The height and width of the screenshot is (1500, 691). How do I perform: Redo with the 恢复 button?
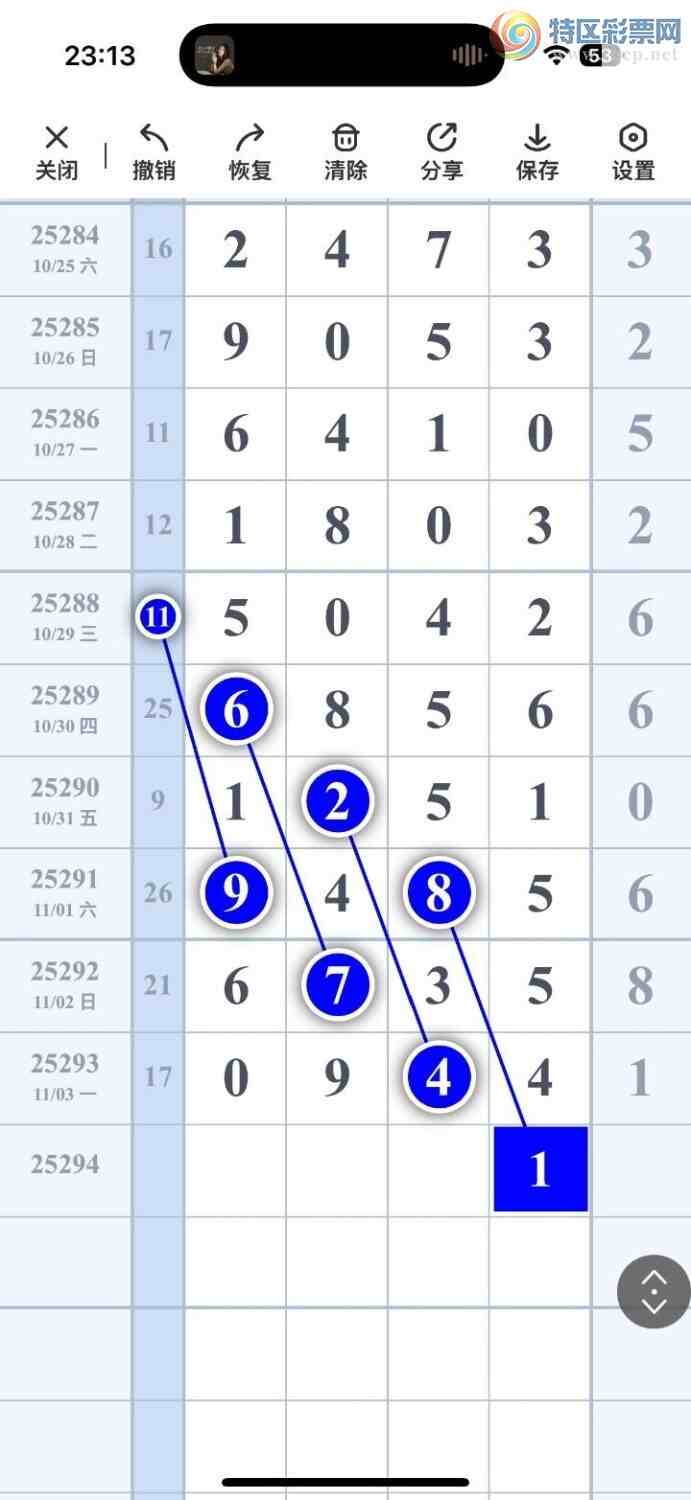coord(249,152)
